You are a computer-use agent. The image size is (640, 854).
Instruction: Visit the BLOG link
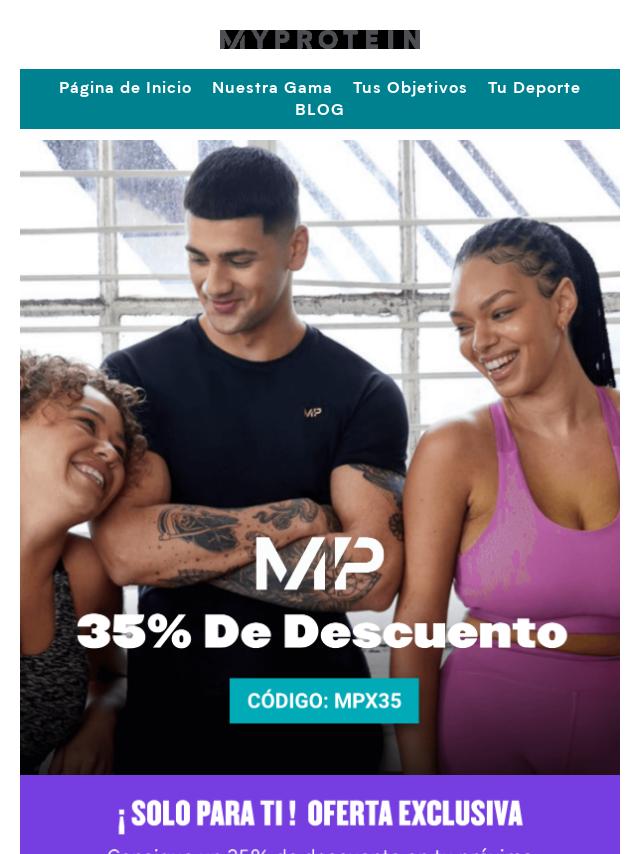(320, 110)
